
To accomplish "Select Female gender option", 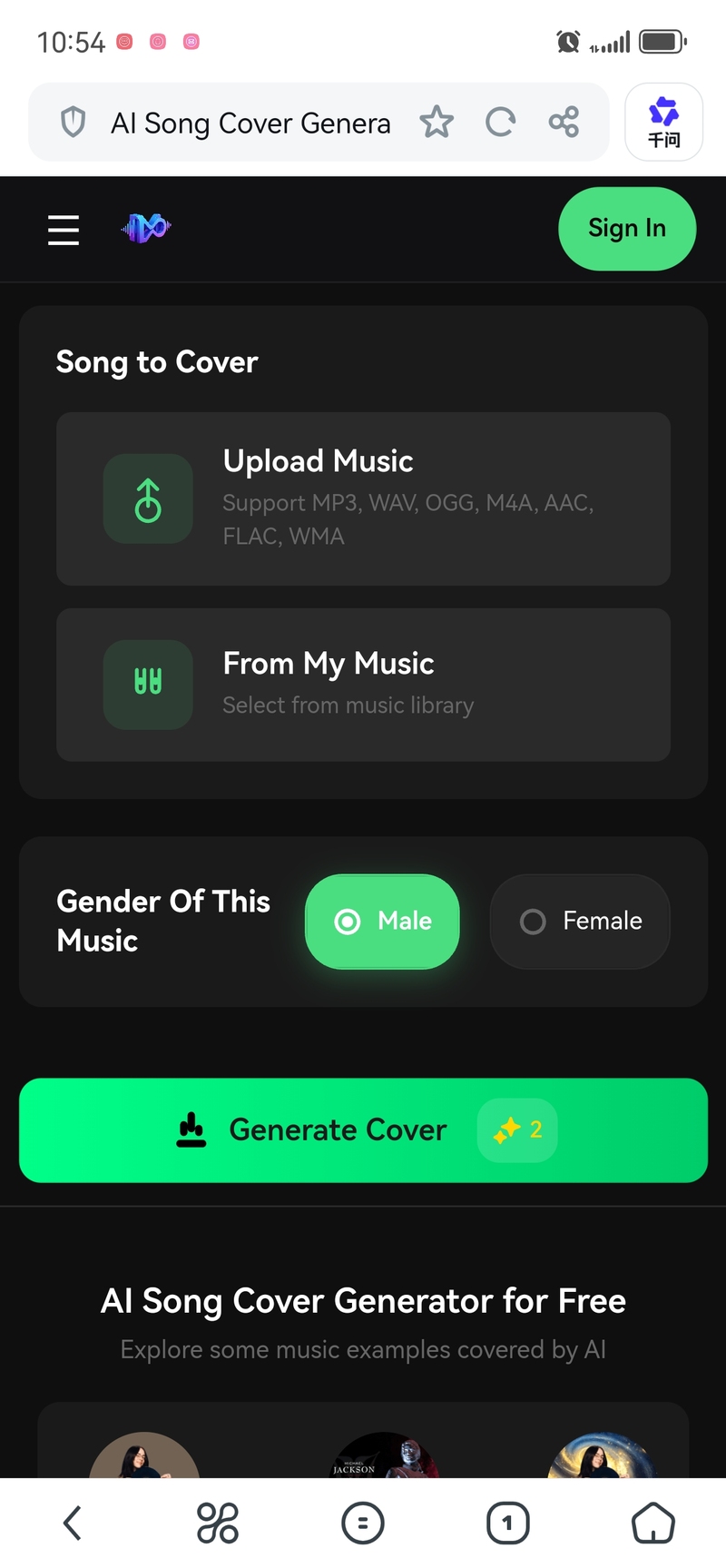I will (x=580, y=922).
